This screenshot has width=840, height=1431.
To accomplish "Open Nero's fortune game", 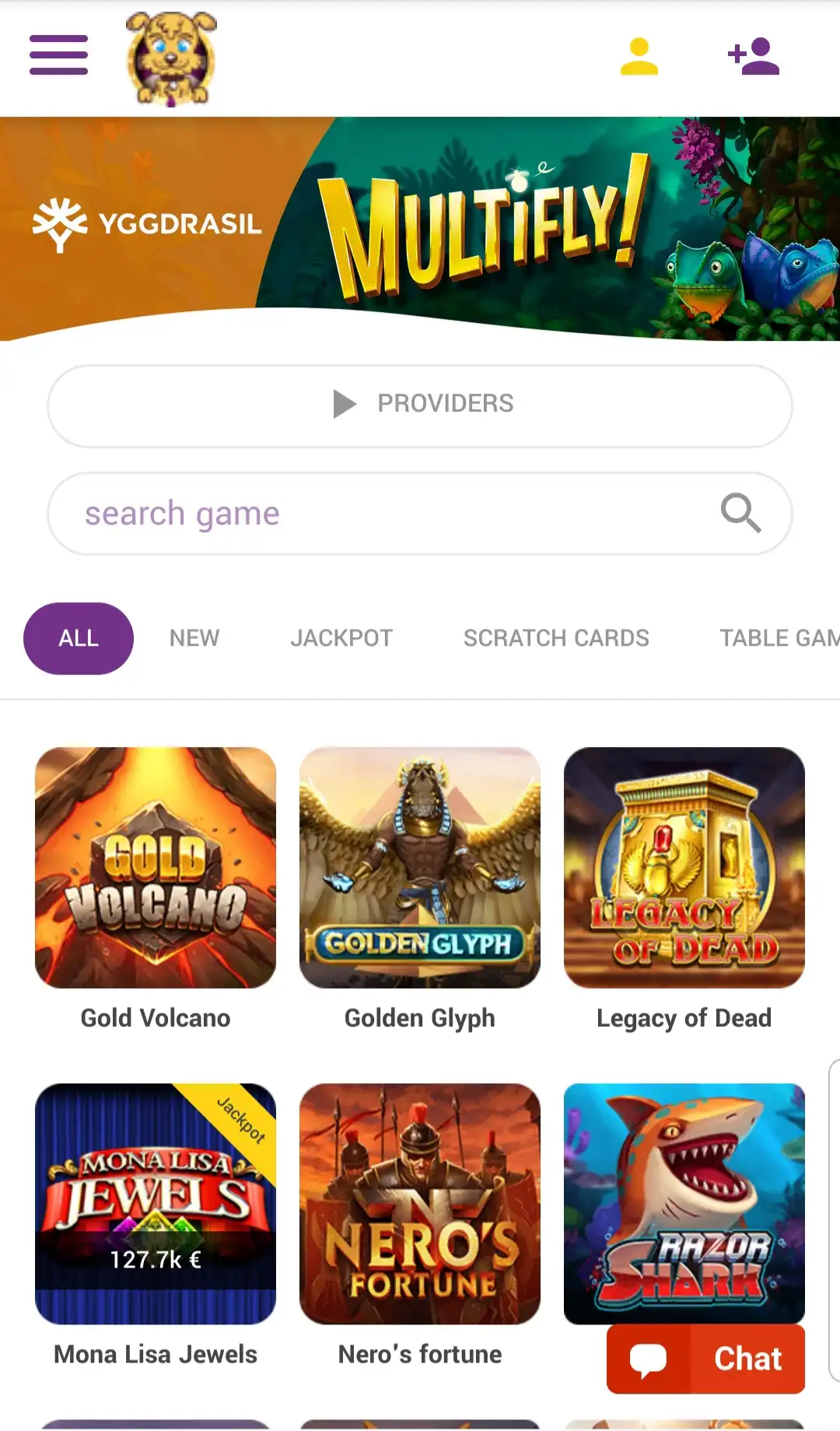I will [420, 1204].
